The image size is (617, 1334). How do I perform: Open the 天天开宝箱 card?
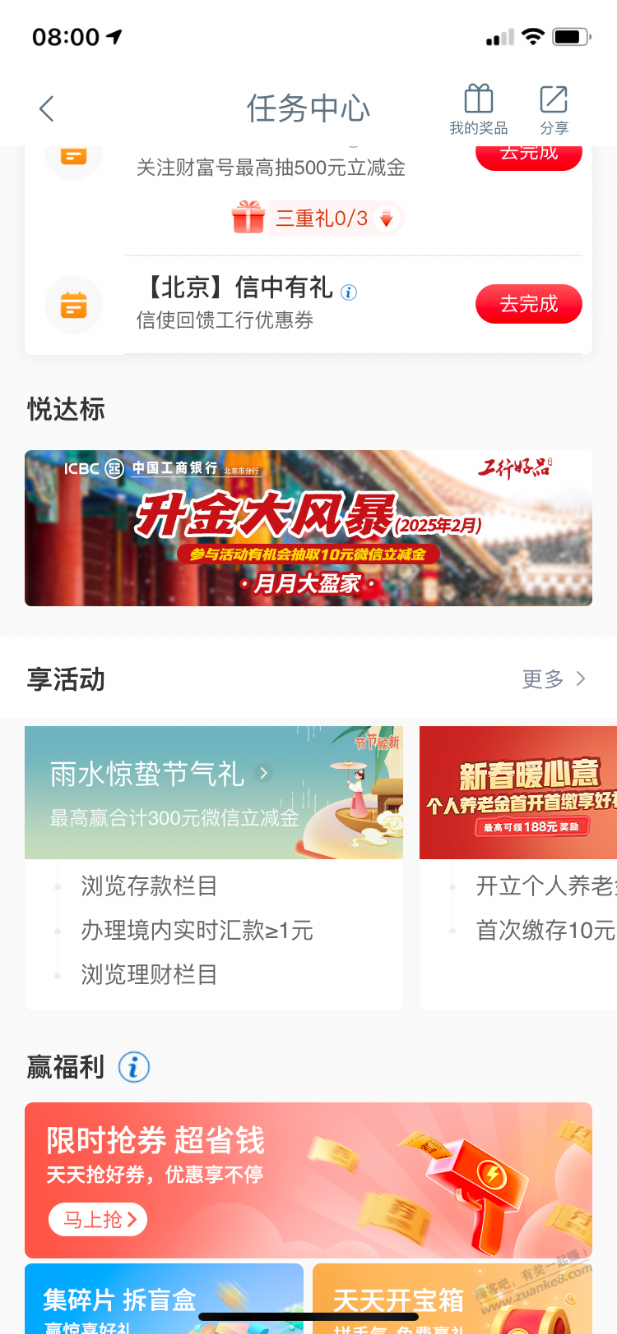click(x=452, y=1299)
